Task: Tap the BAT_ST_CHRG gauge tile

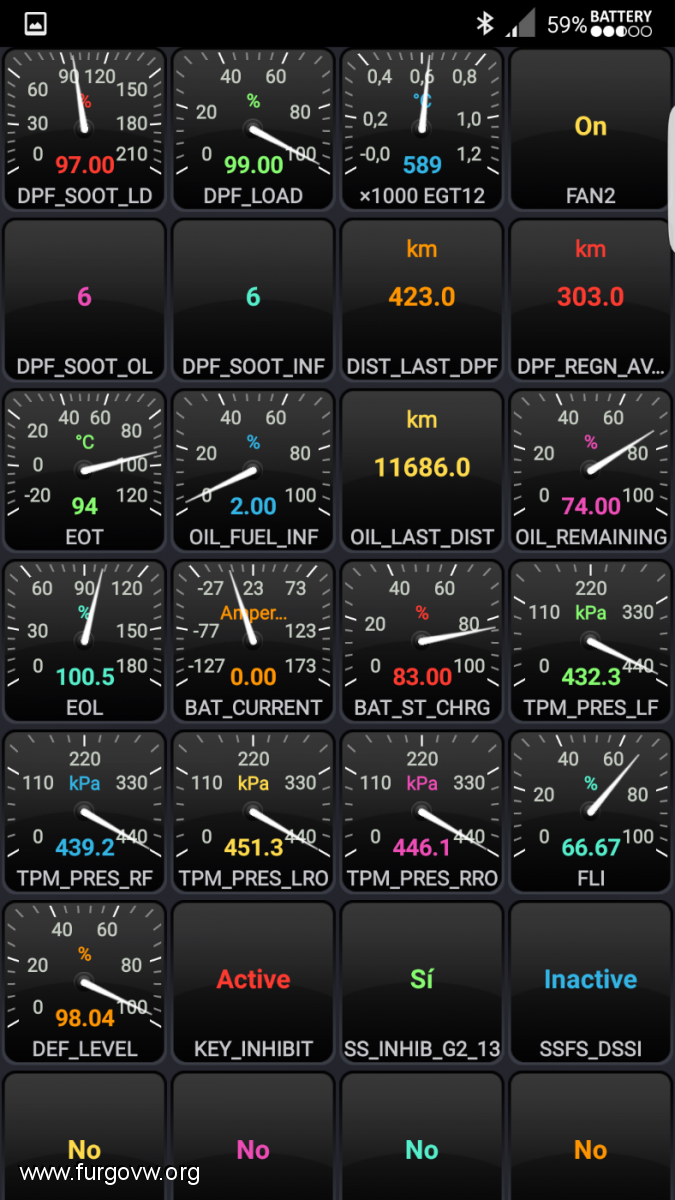Action: click(421, 641)
